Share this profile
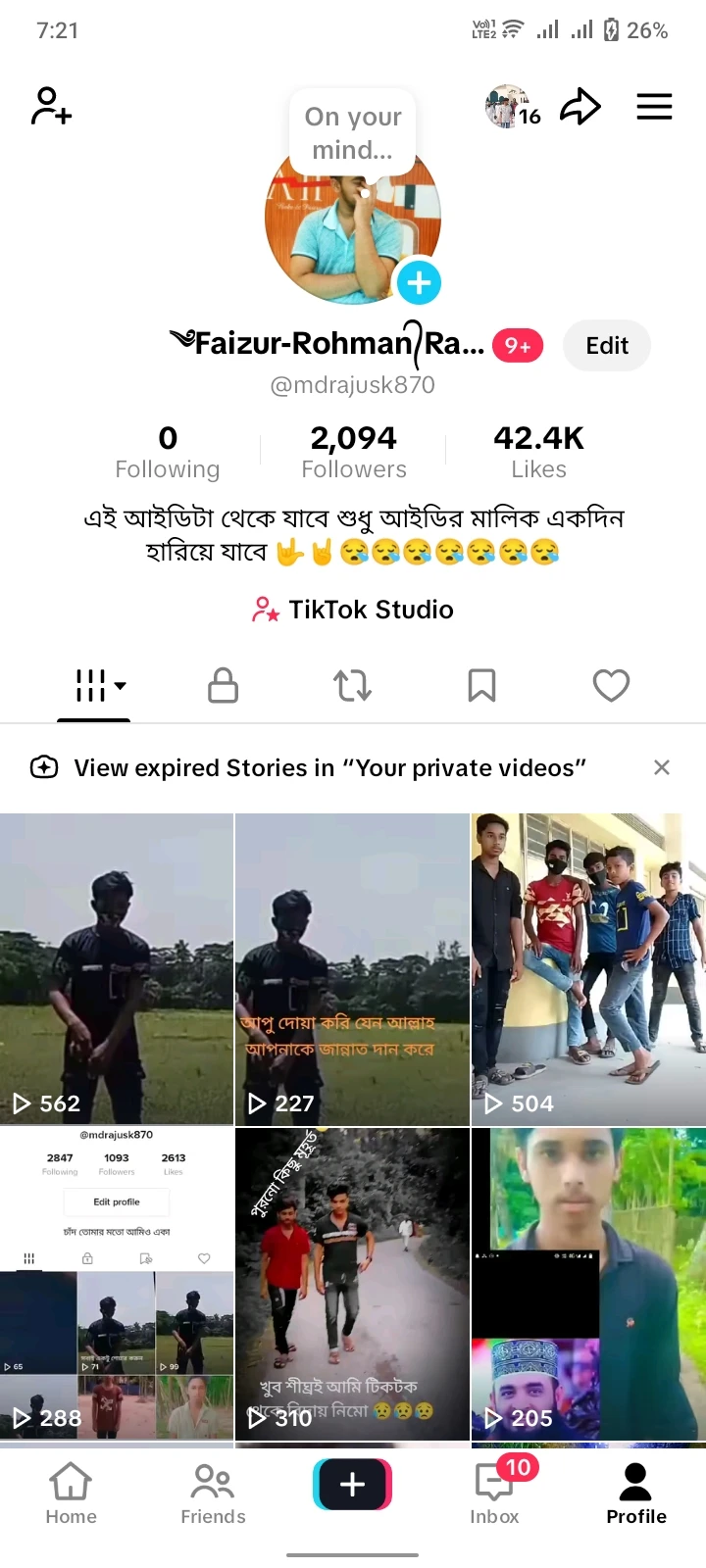This screenshot has width=706, height=1568. pos(580,106)
